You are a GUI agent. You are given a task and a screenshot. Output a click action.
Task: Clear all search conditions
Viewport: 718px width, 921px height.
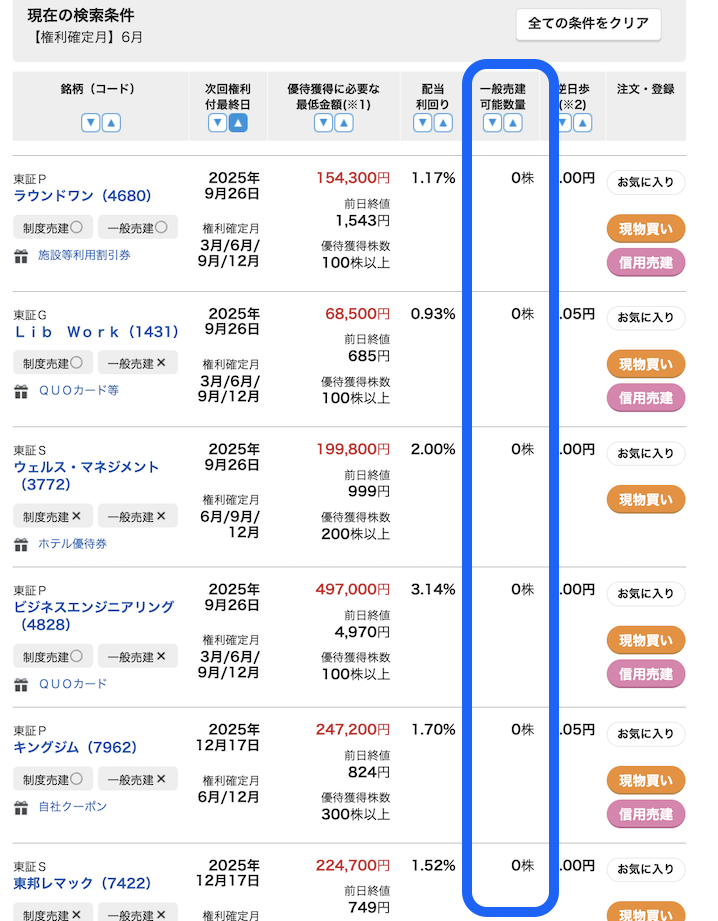(588, 24)
